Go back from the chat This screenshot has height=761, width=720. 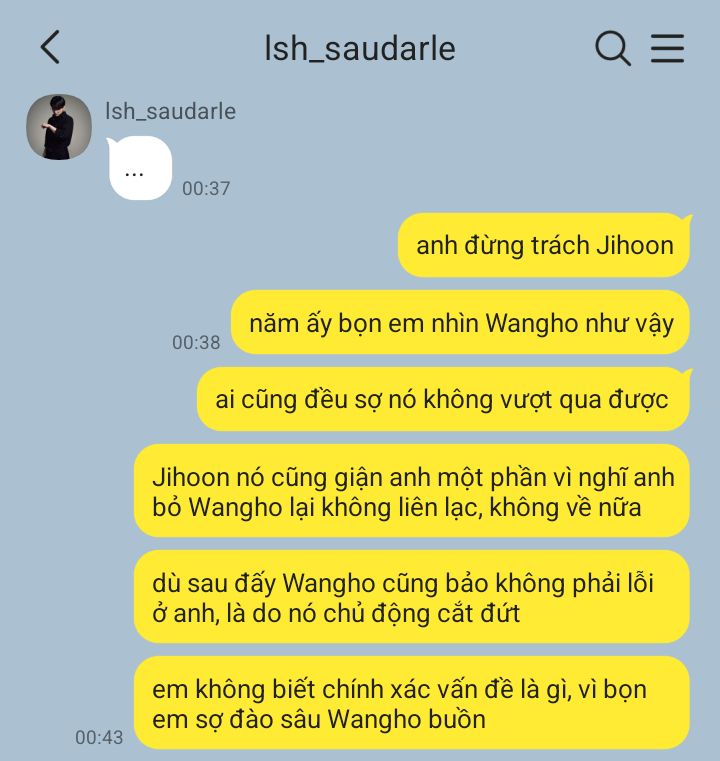click(x=50, y=48)
